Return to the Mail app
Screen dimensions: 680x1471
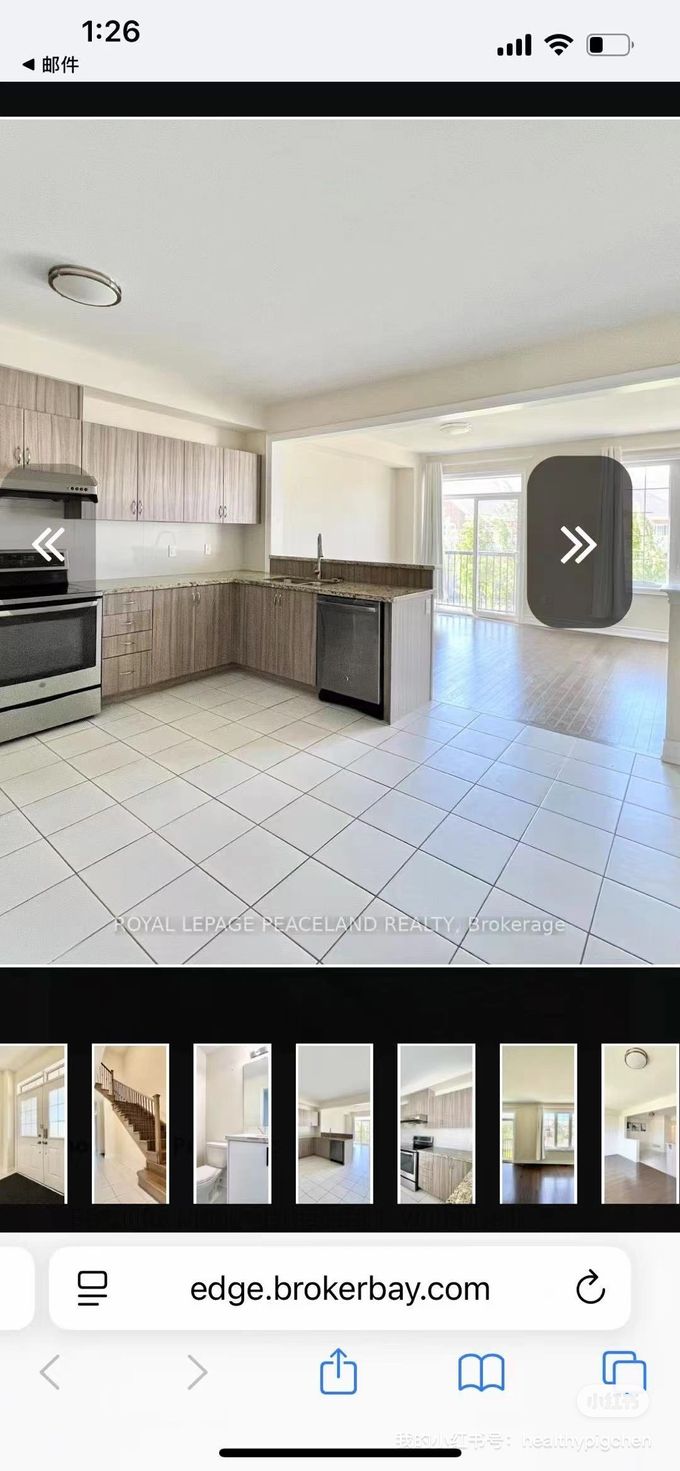click(x=50, y=65)
